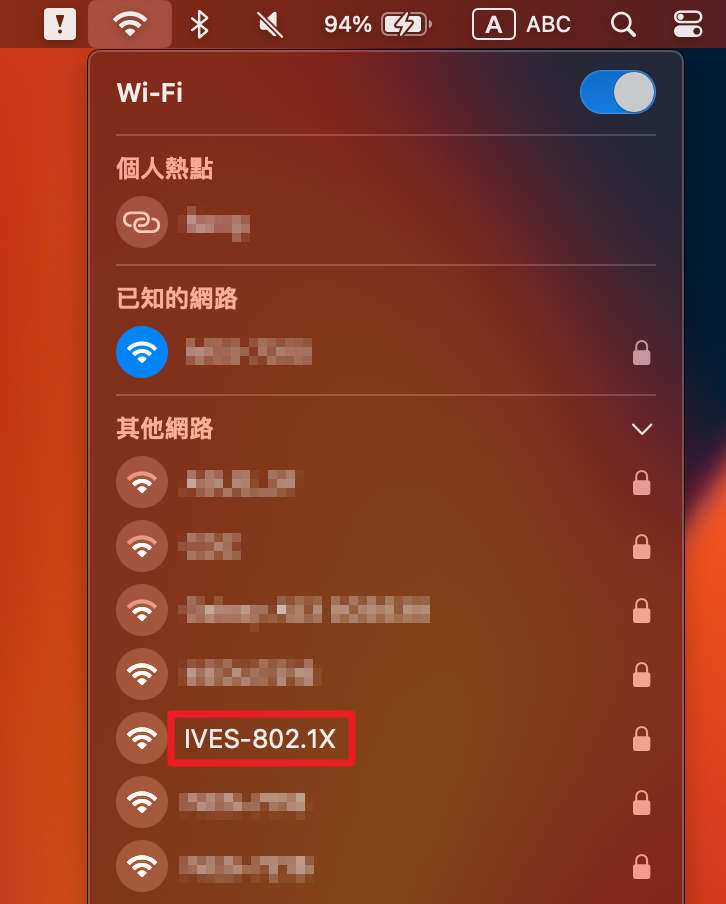The image size is (726, 904).
Task: Connect to the IVES-802.1X network
Action: click(260, 739)
